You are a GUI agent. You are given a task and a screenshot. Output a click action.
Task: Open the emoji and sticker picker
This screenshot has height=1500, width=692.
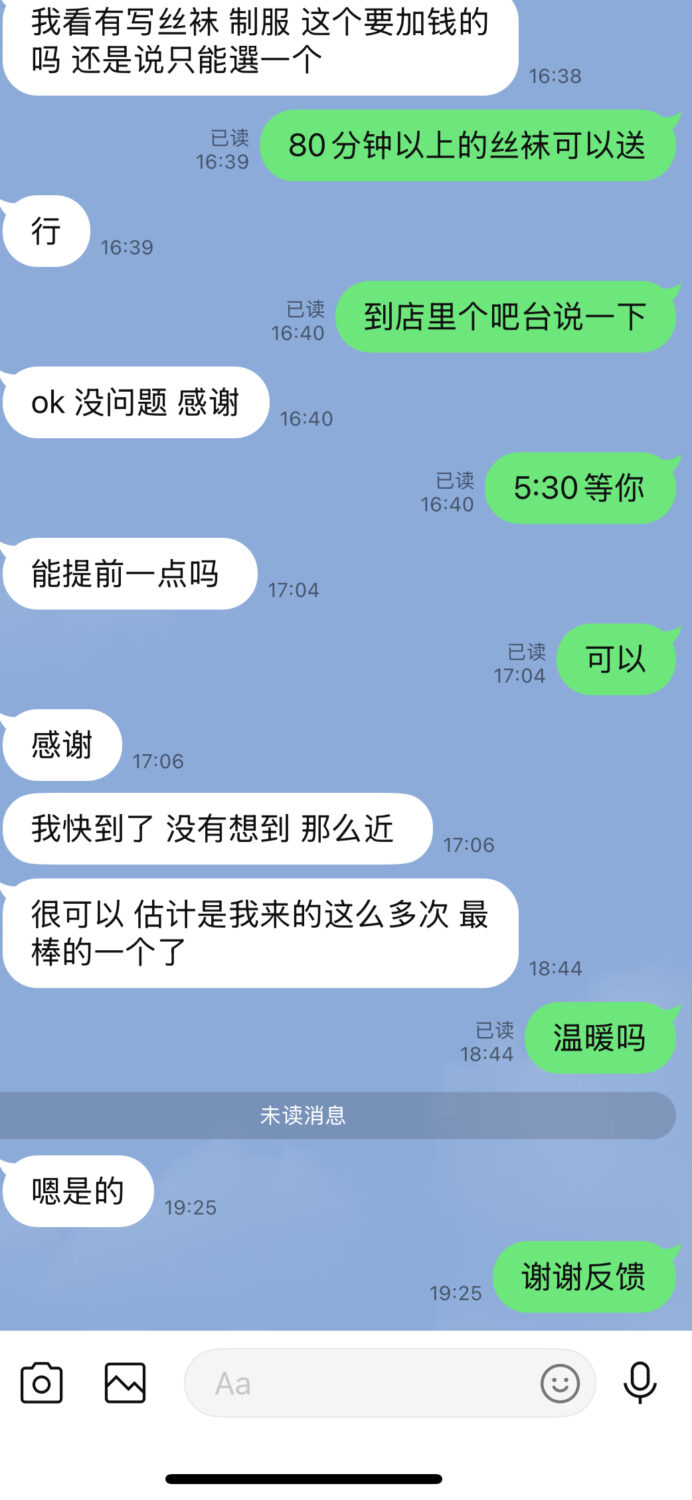point(560,1383)
